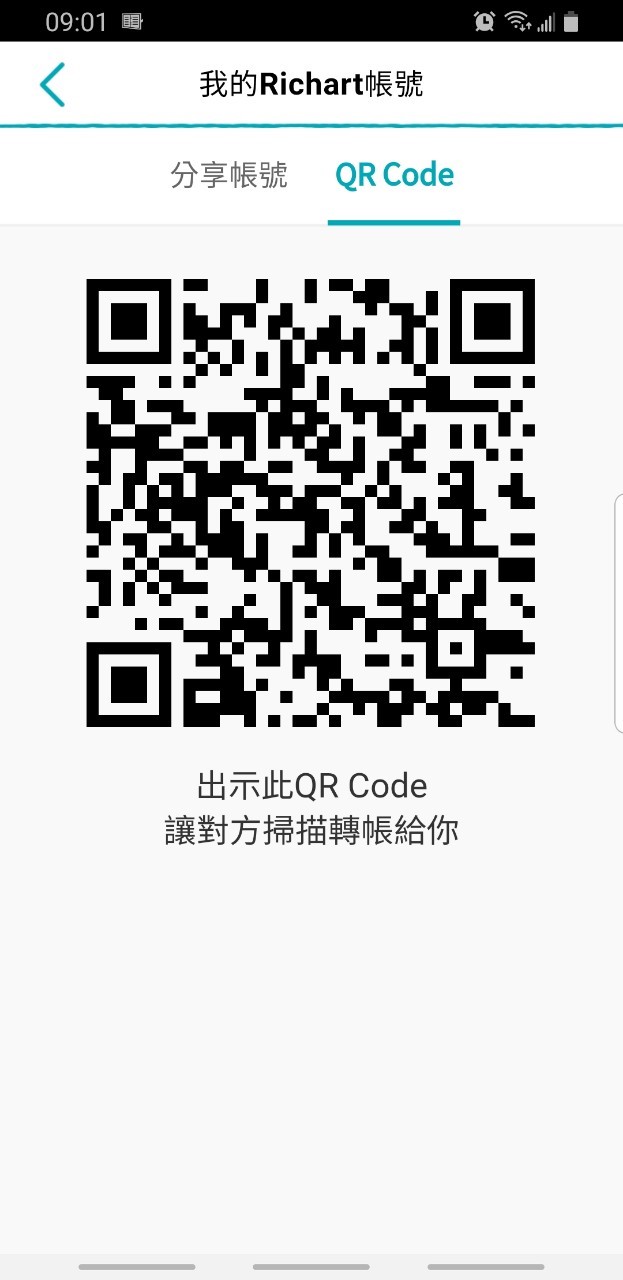Select the QR Code tab

[x=394, y=176]
